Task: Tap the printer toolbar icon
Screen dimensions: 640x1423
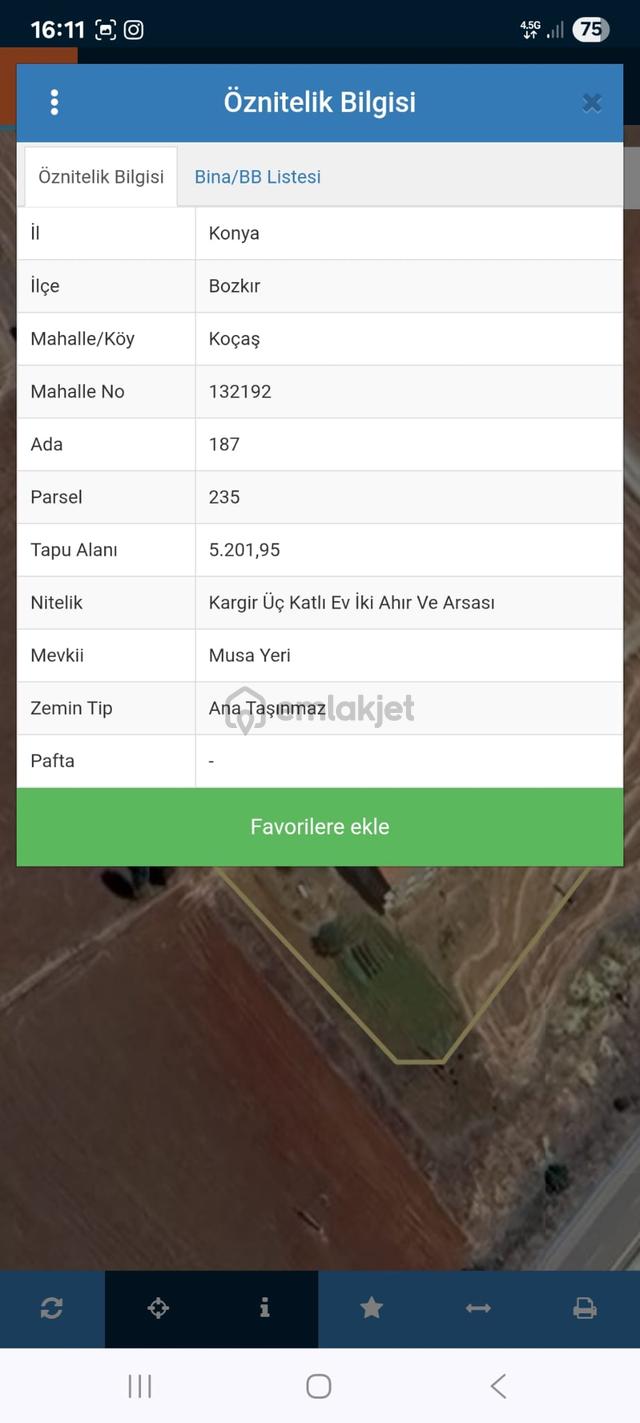Action: 585,1308
